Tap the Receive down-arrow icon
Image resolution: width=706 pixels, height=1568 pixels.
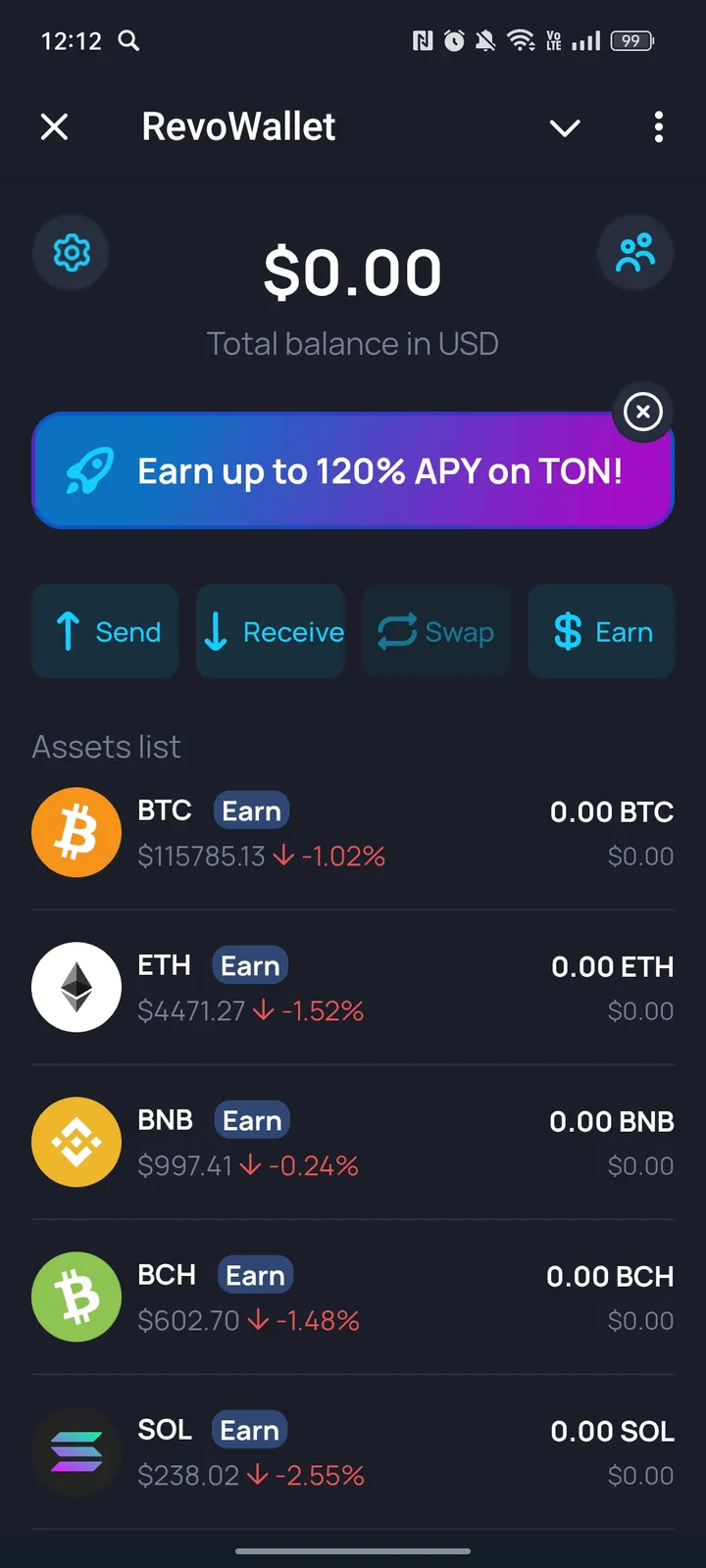pyautogui.click(x=217, y=631)
